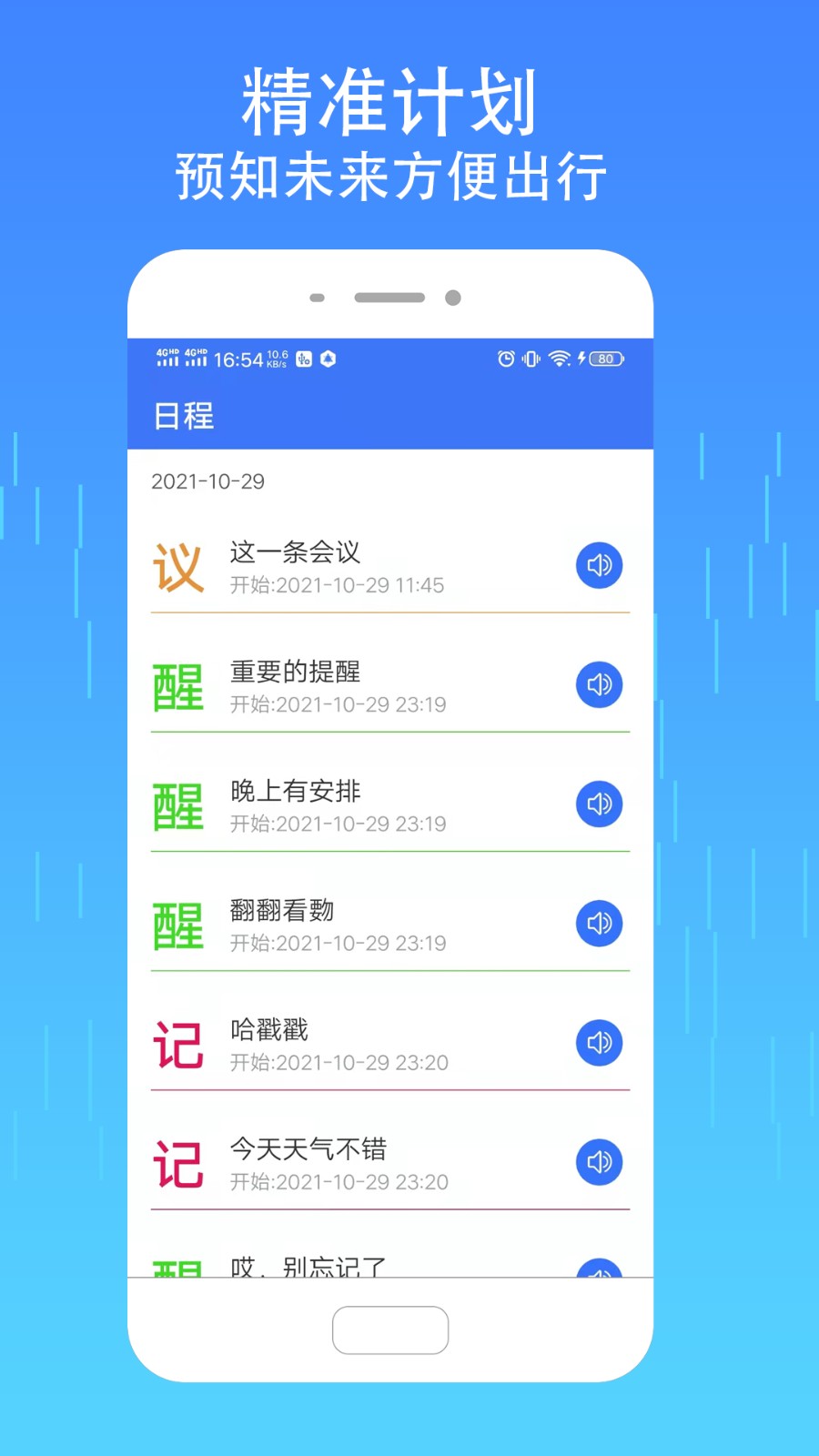Select the orange 议 meeting category icon
819x1456 pixels.
[x=178, y=565]
